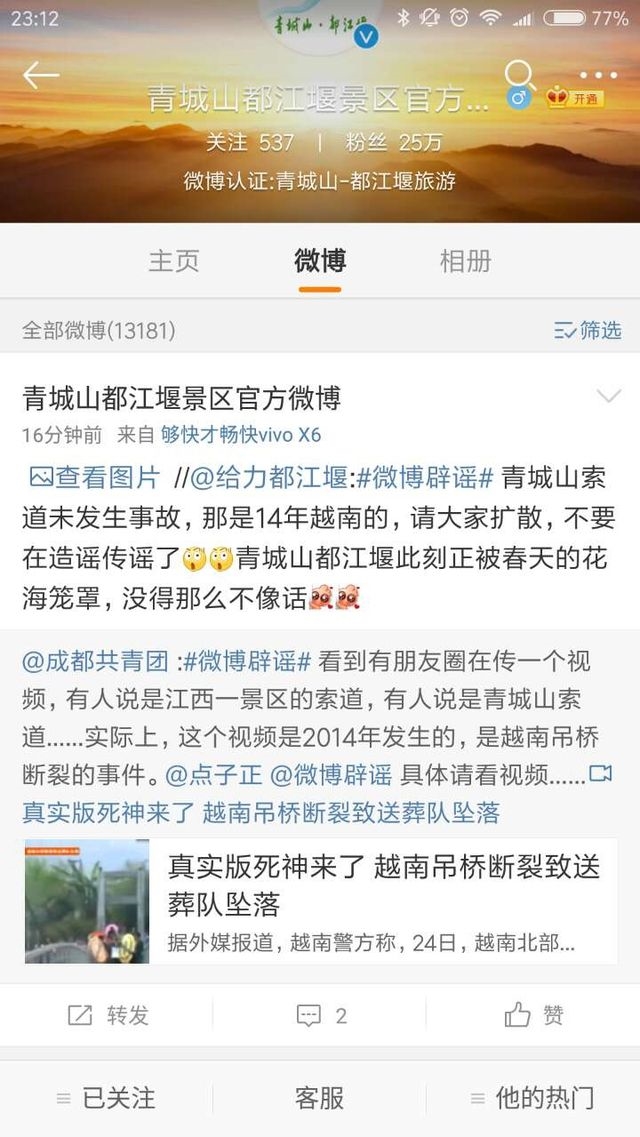The width and height of the screenshot is (640, 1137).
Task: Like the post with 赞
Action: pyautogui.click(x=534, y=1015)
